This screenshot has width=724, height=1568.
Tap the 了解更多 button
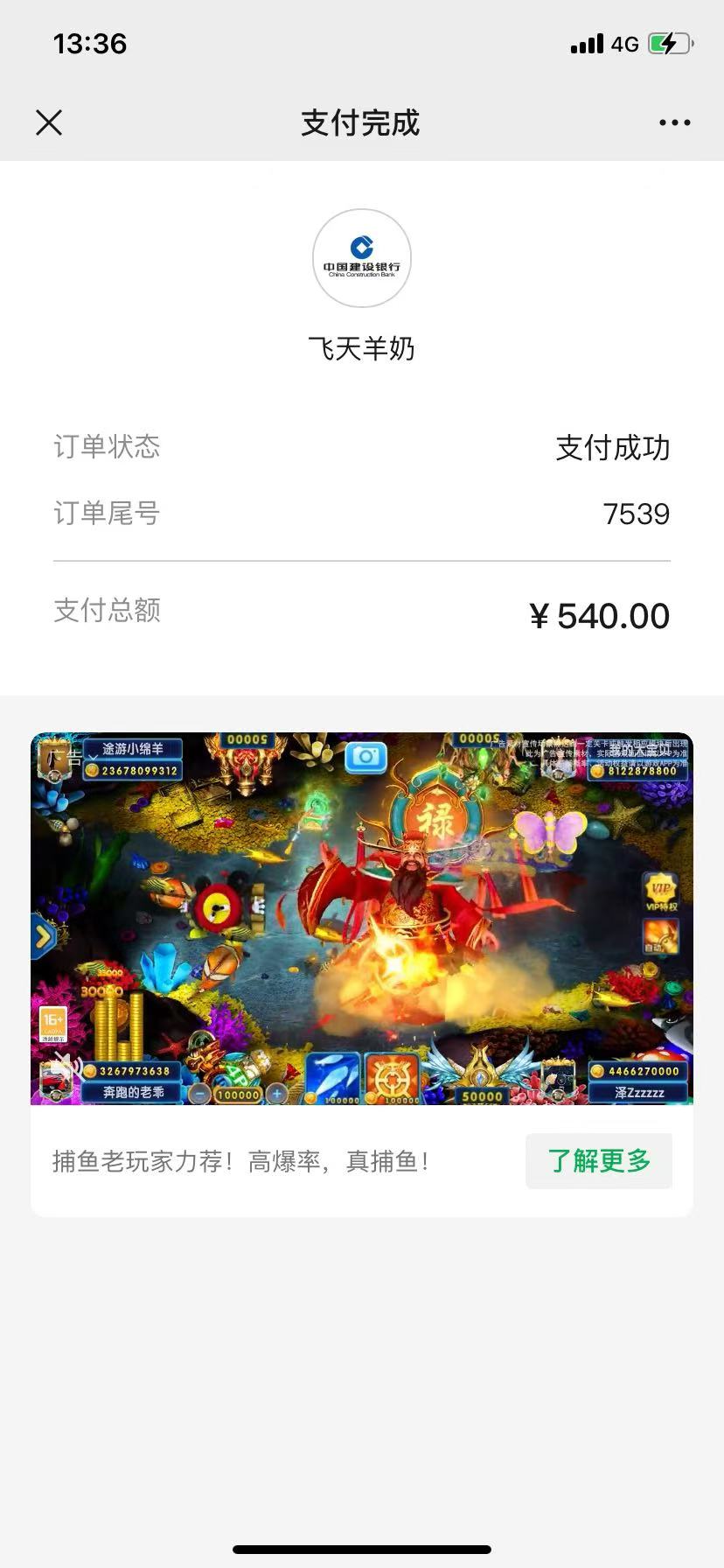tap(598, 1161)
